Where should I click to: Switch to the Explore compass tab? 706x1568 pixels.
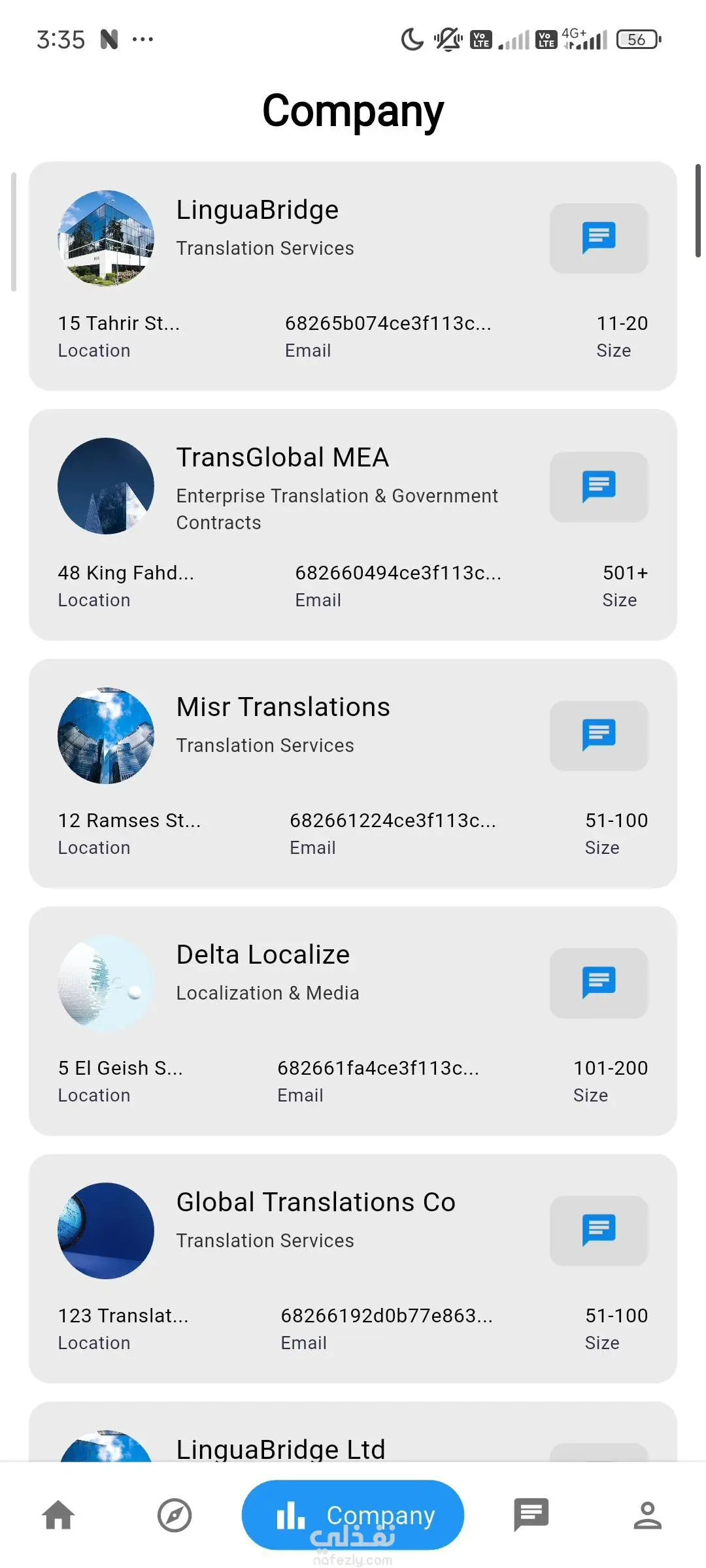pyautogui.click(x=175, y=1515)
